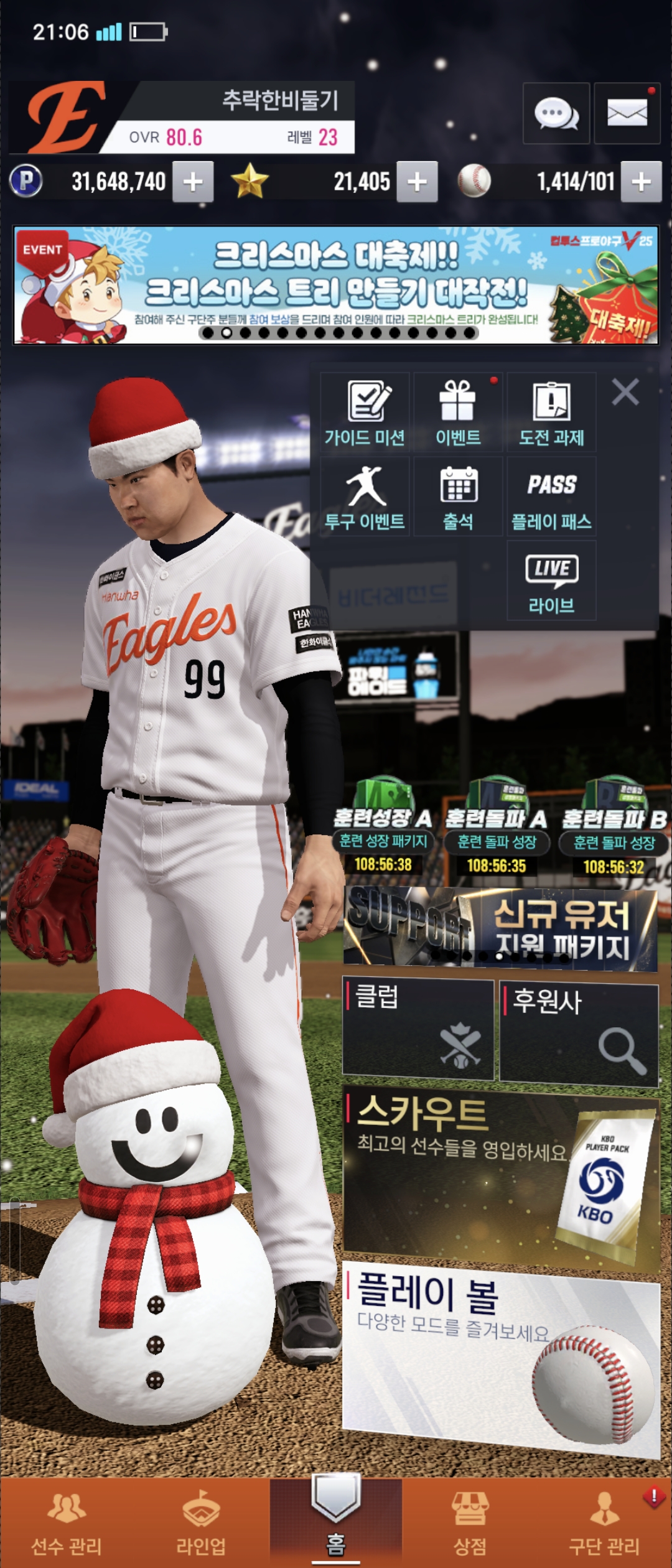Open the mailbox envelope icon
This screenshot has height=1568, width=672.
(627, 114)
